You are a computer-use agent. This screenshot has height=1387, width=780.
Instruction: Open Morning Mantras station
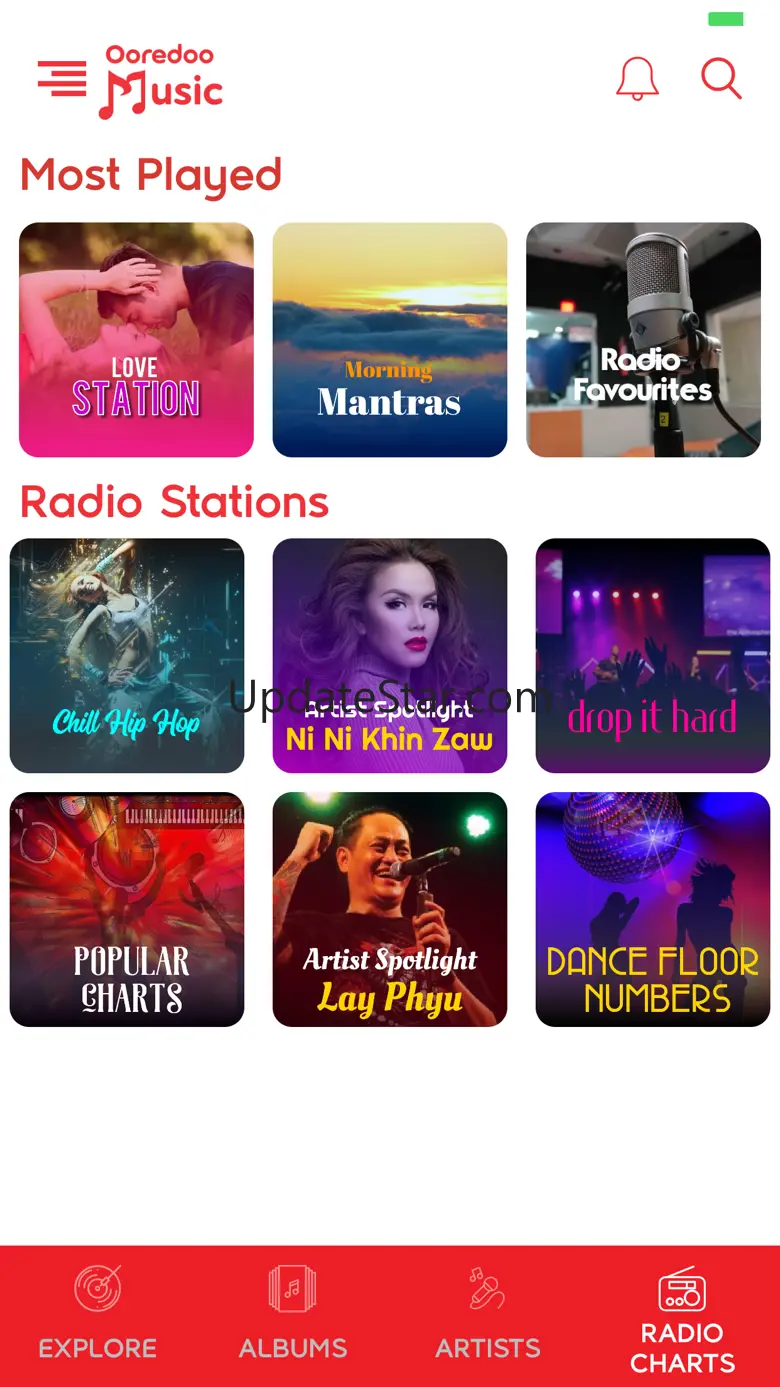click(390, 340)
